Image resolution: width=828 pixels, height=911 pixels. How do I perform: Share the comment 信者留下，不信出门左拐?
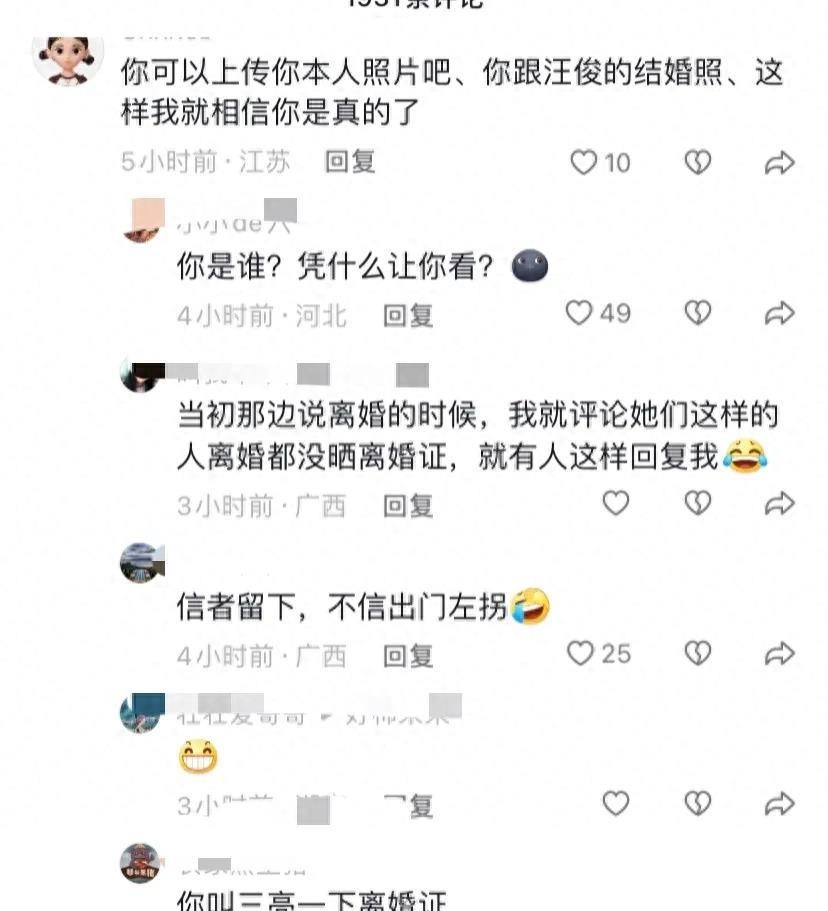779,654
